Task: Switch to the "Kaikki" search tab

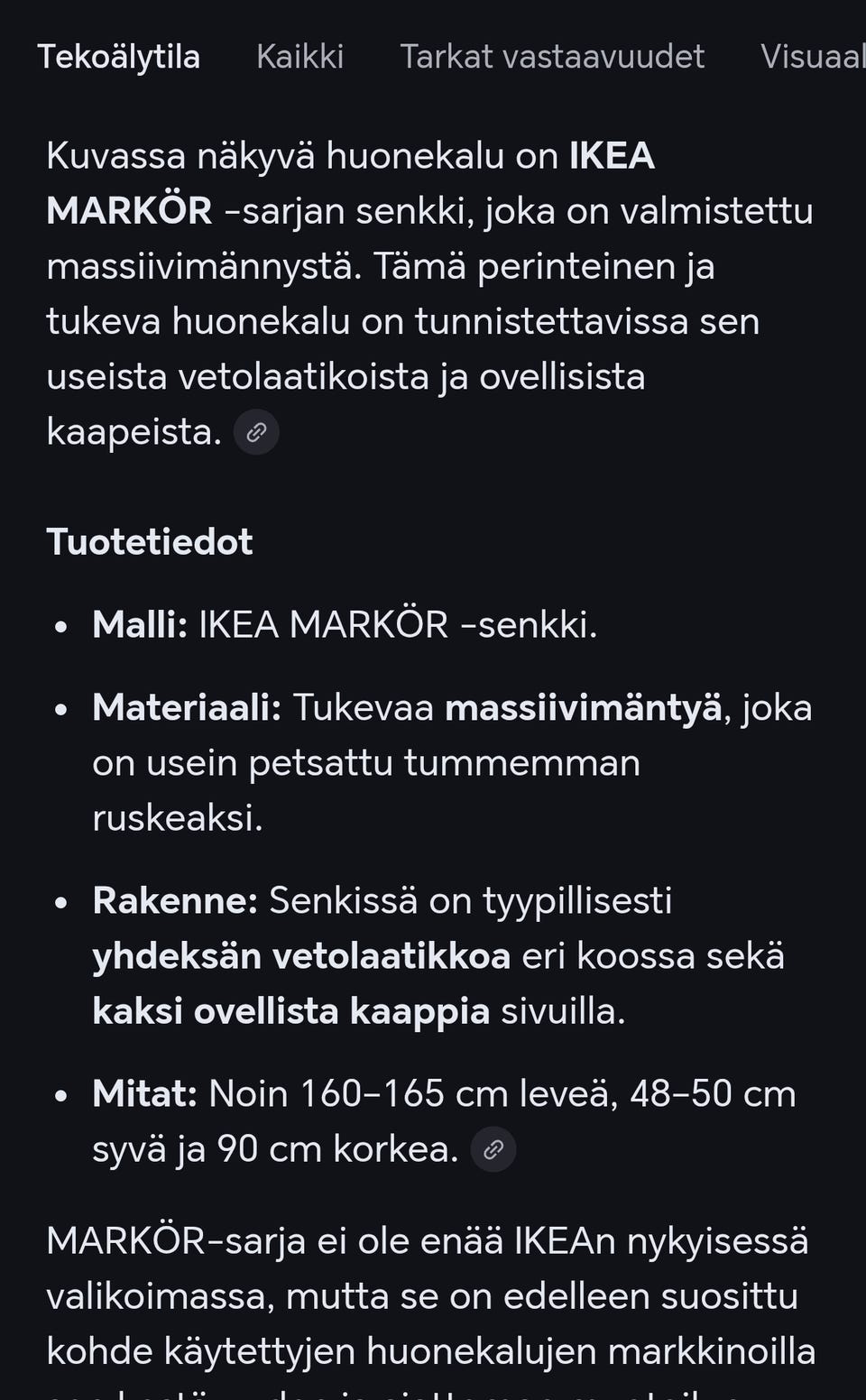Action: (x=300, y=56)
